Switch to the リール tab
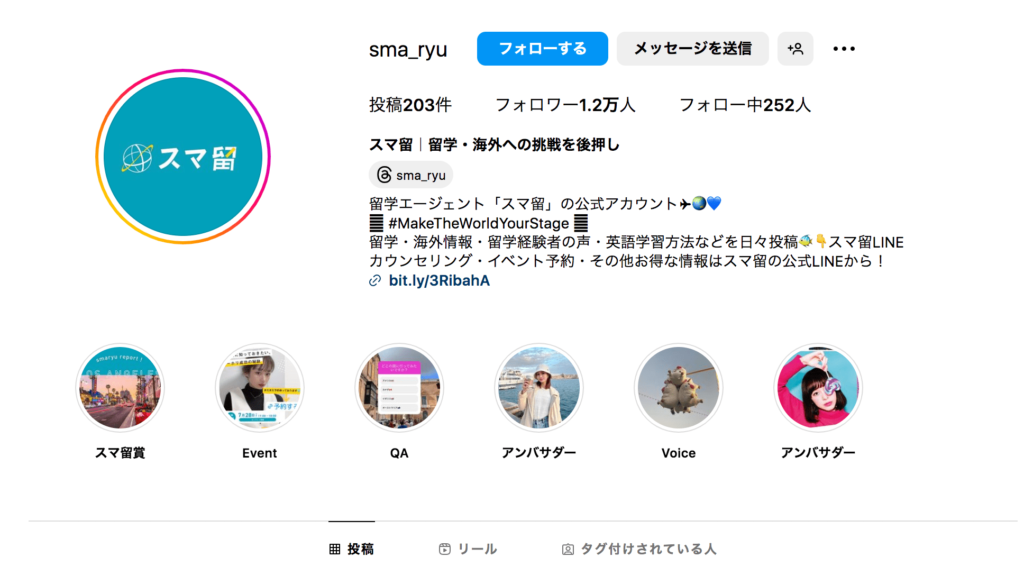This screenshot has width=1024, height=566. point(467,549)
